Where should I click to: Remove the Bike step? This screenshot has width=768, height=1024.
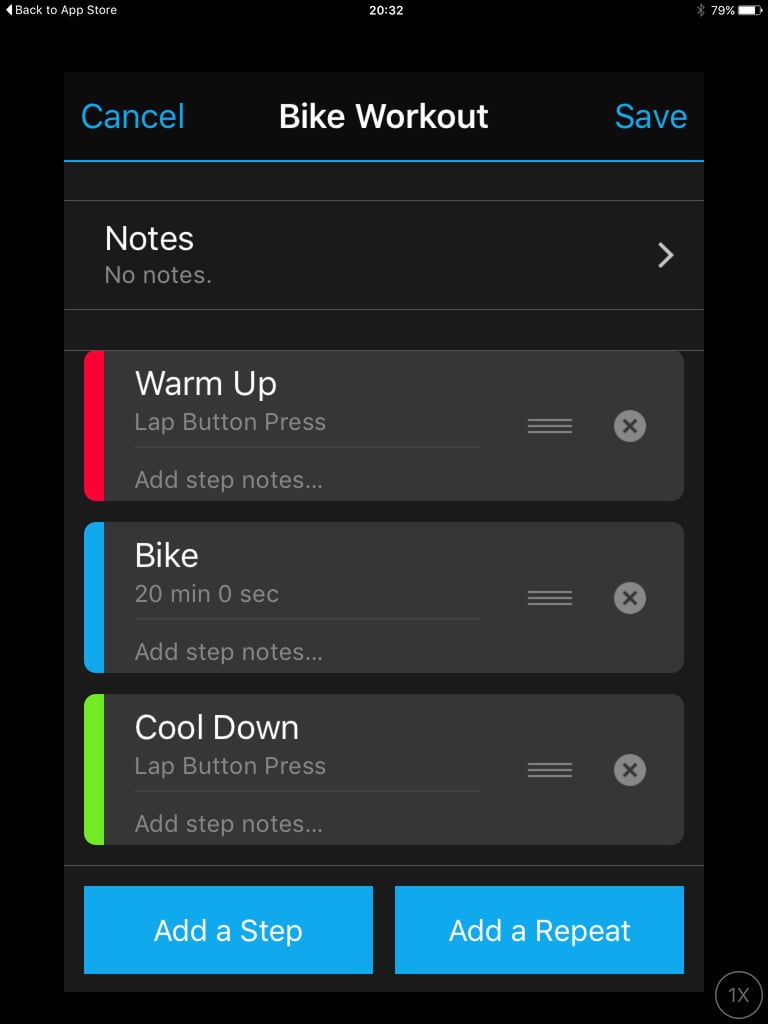[629, 598]
